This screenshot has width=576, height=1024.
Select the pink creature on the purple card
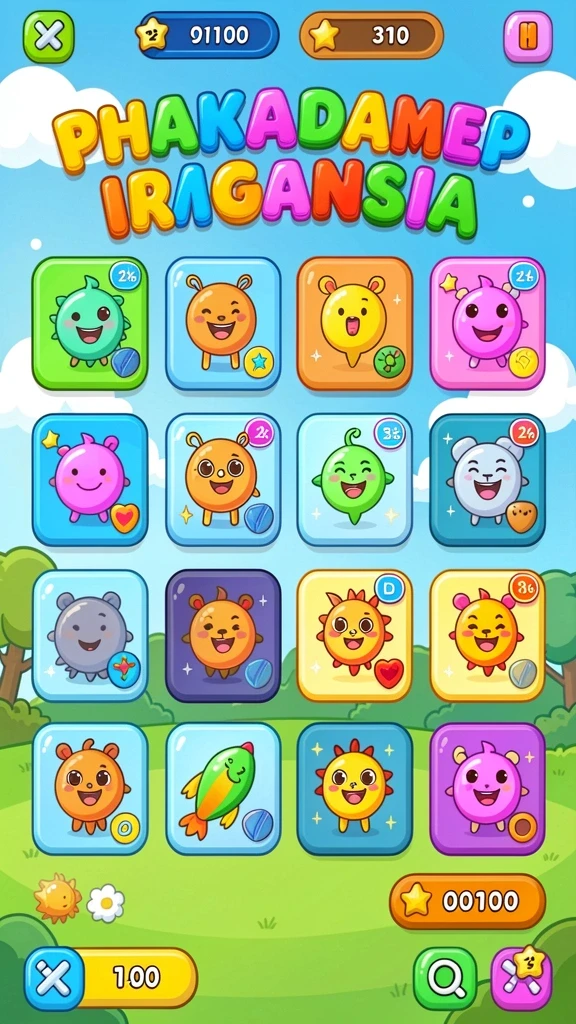487,789
